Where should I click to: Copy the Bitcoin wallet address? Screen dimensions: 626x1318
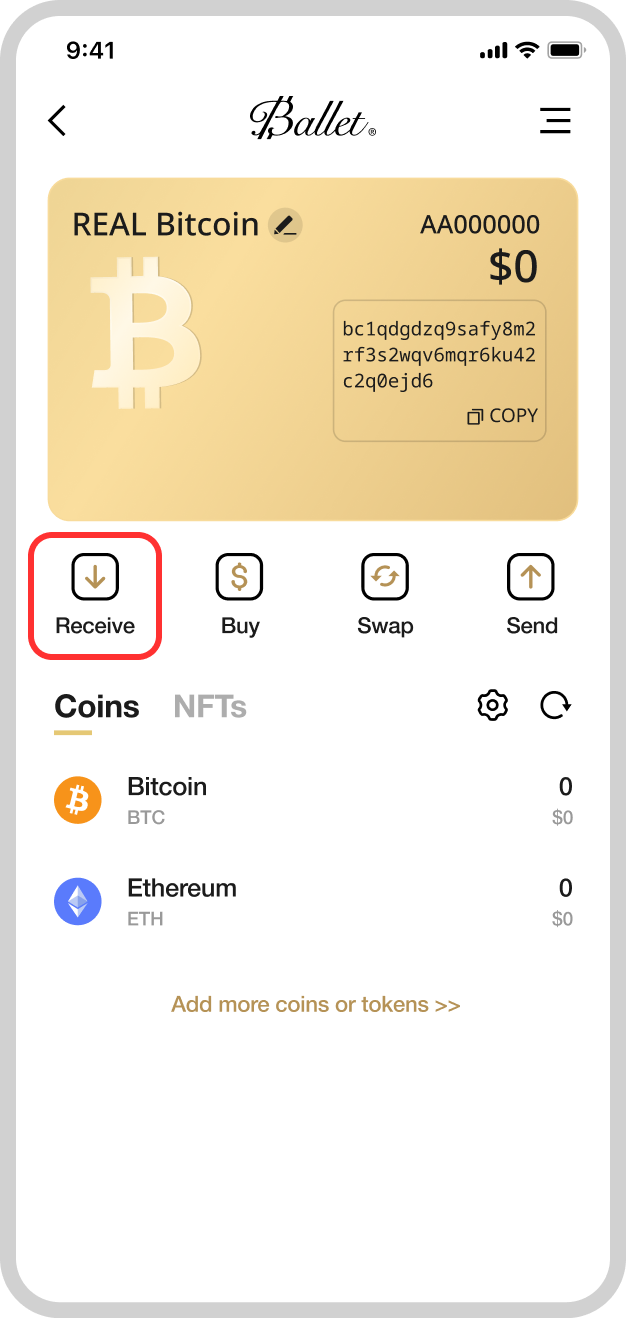pyautogui.click(x=503, y=416)
